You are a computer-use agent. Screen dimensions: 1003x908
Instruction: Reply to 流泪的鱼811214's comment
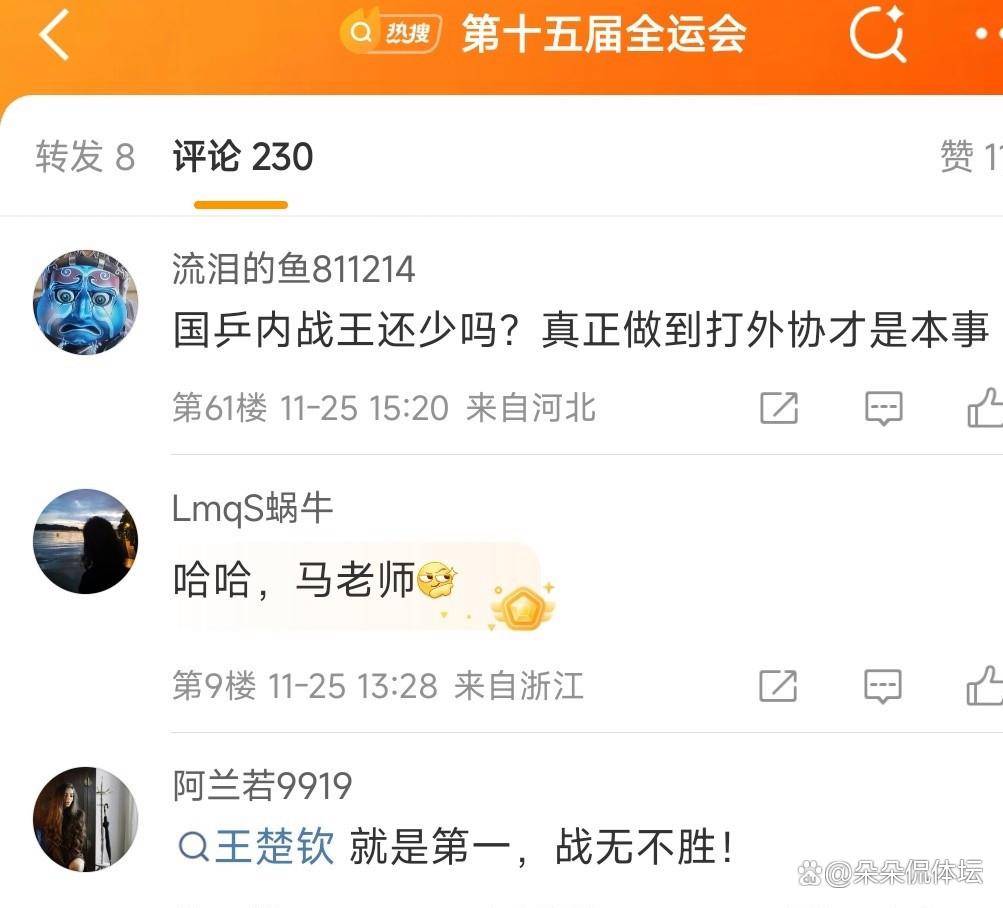pos(883,408)
